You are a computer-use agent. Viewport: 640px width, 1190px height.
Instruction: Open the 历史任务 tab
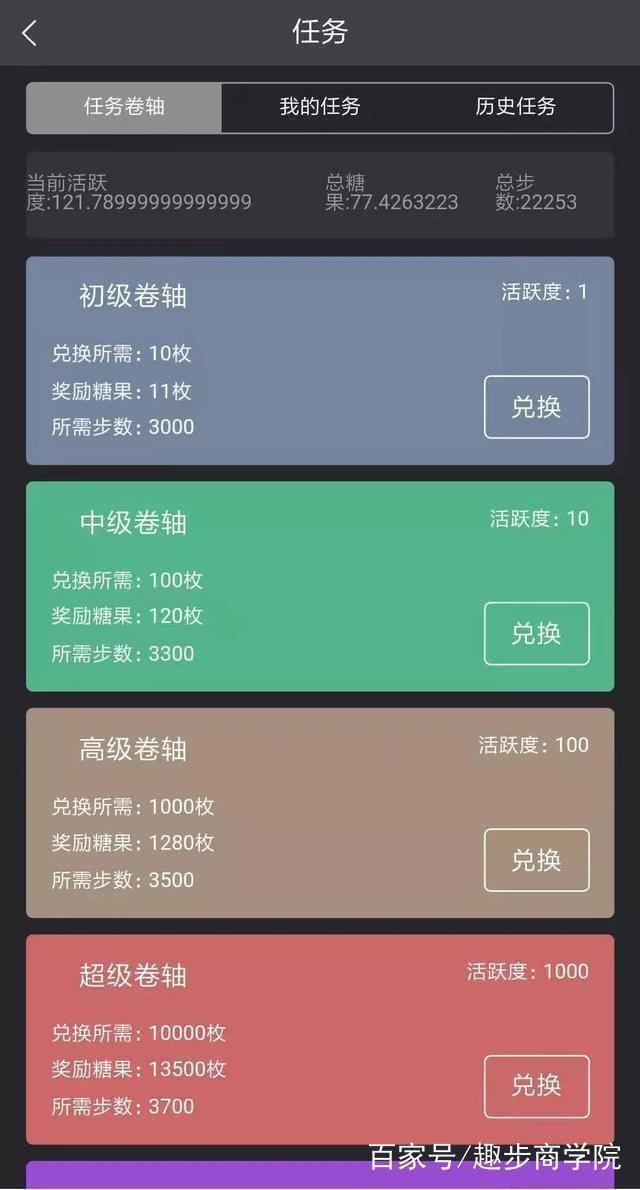click(515, 107)
